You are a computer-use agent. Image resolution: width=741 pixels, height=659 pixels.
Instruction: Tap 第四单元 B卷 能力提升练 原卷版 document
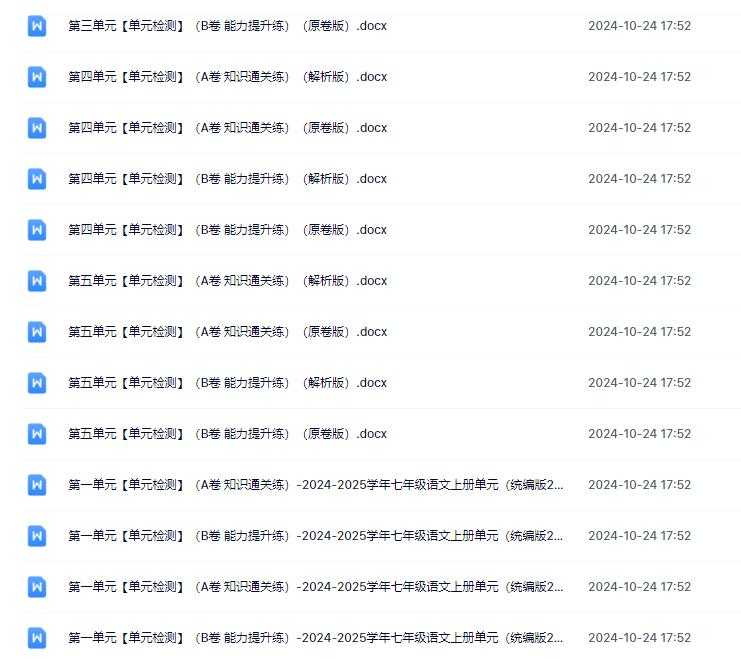point(227,230)
